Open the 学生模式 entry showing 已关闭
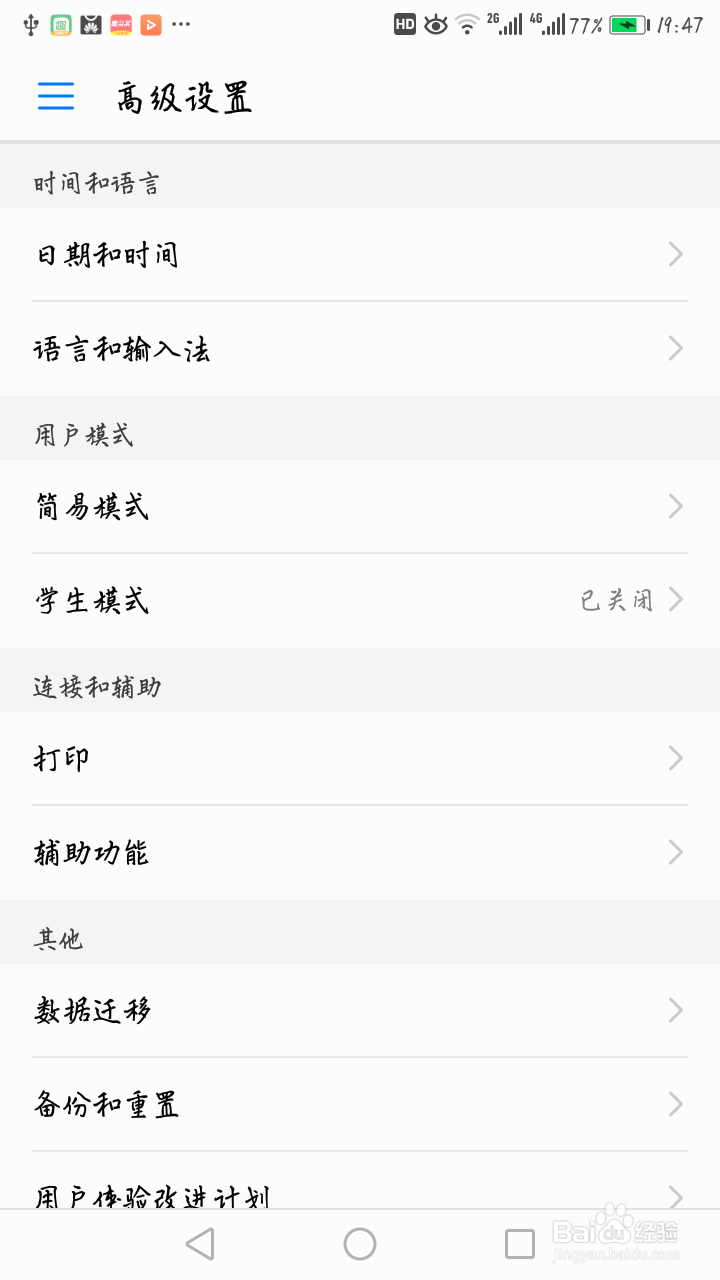 (360, 600)
